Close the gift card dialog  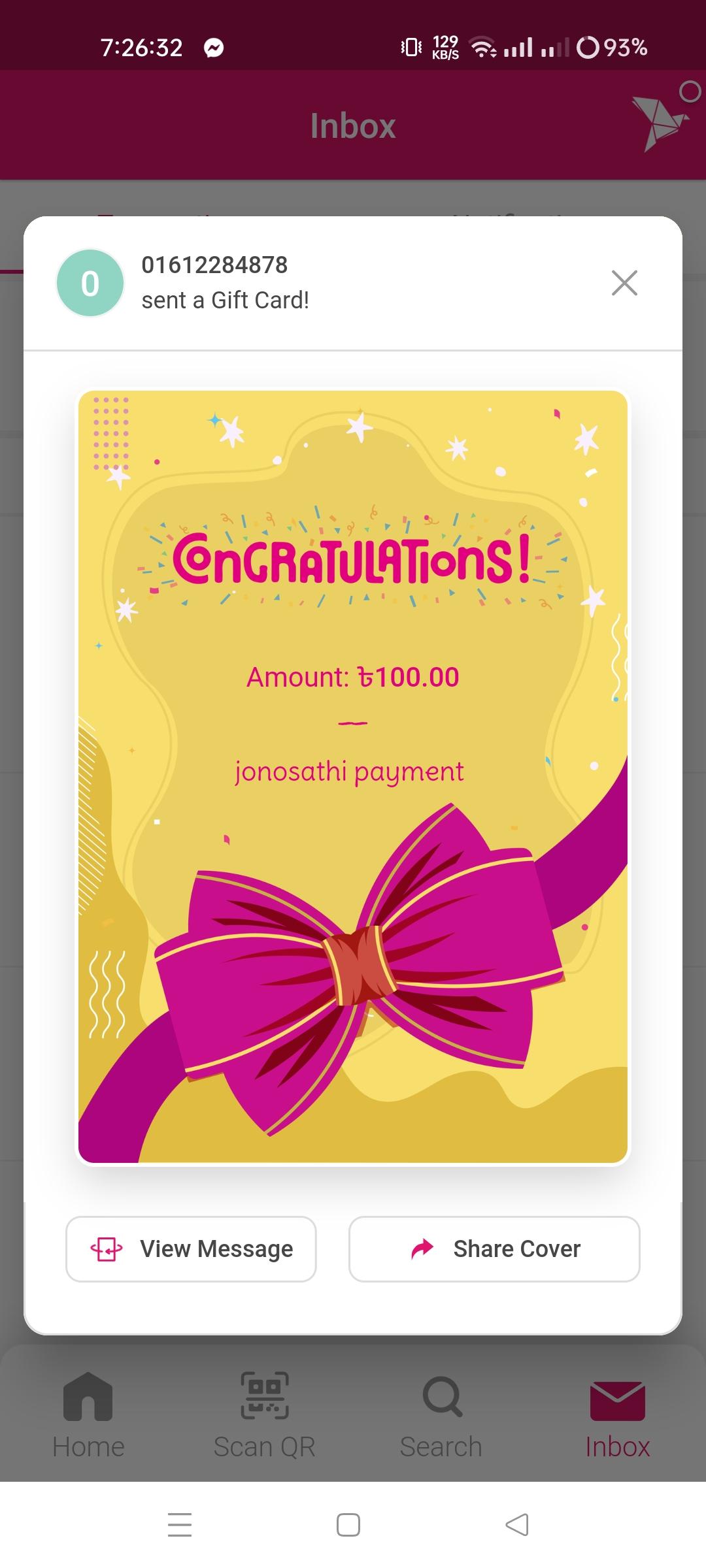pyautogui.click(x=624, y=283)
